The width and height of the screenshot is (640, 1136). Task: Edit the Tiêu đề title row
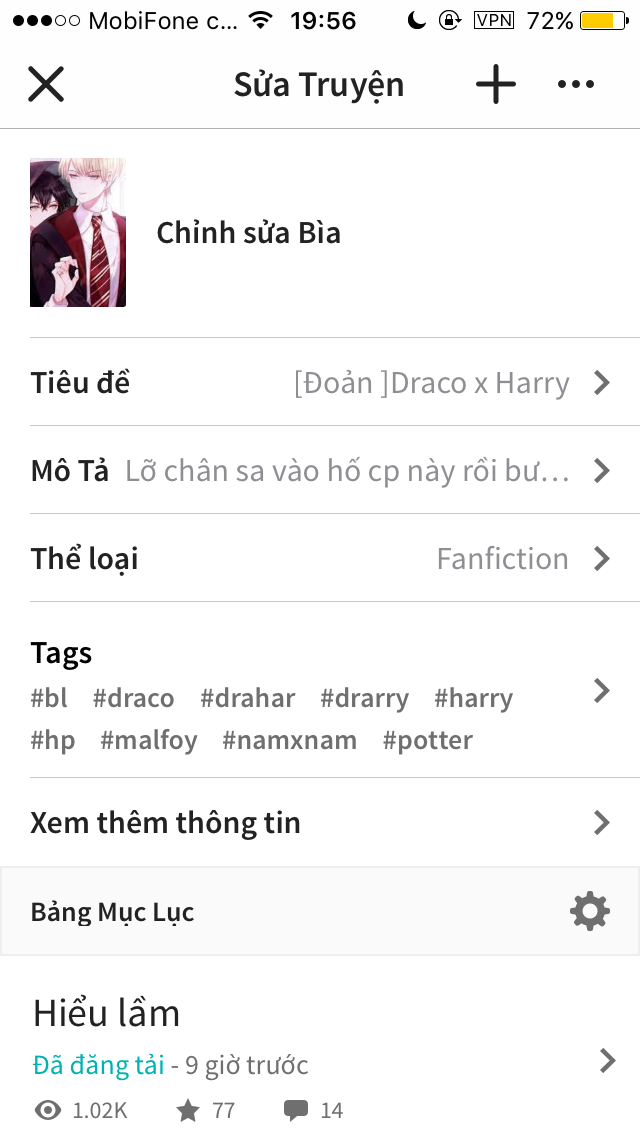(x=320, y=383)
